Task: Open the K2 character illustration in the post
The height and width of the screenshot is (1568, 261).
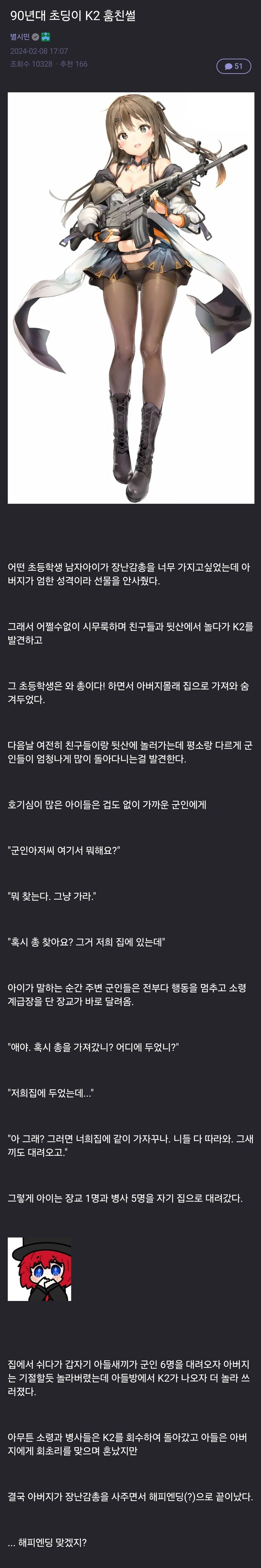Action: (x=131, y=298)
